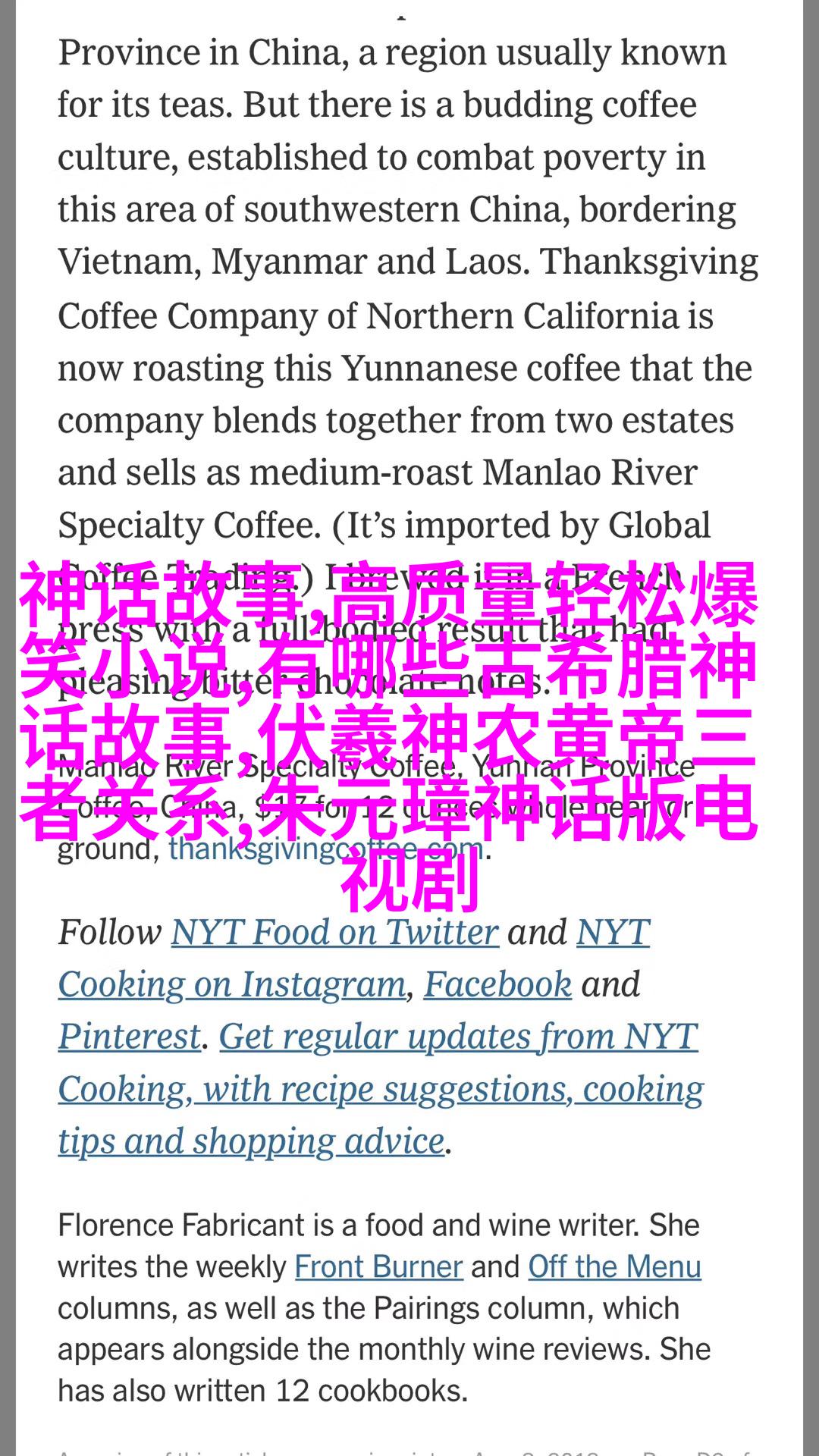Open the Off the Menu column link
This screenshot has width=819, height=1456.
(x=614, y=1267)
